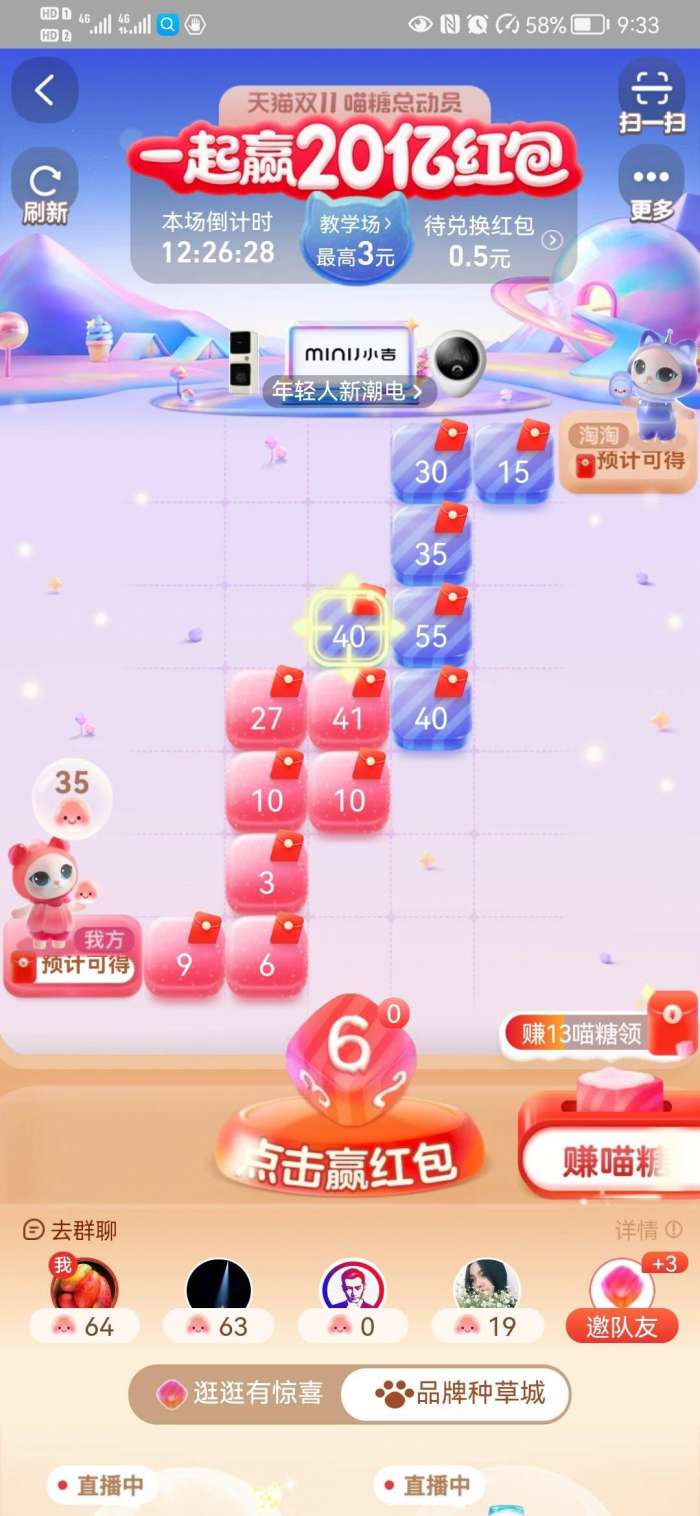Select 逛逛有惊喜 tab
700x1516 pixels.
240,1393
